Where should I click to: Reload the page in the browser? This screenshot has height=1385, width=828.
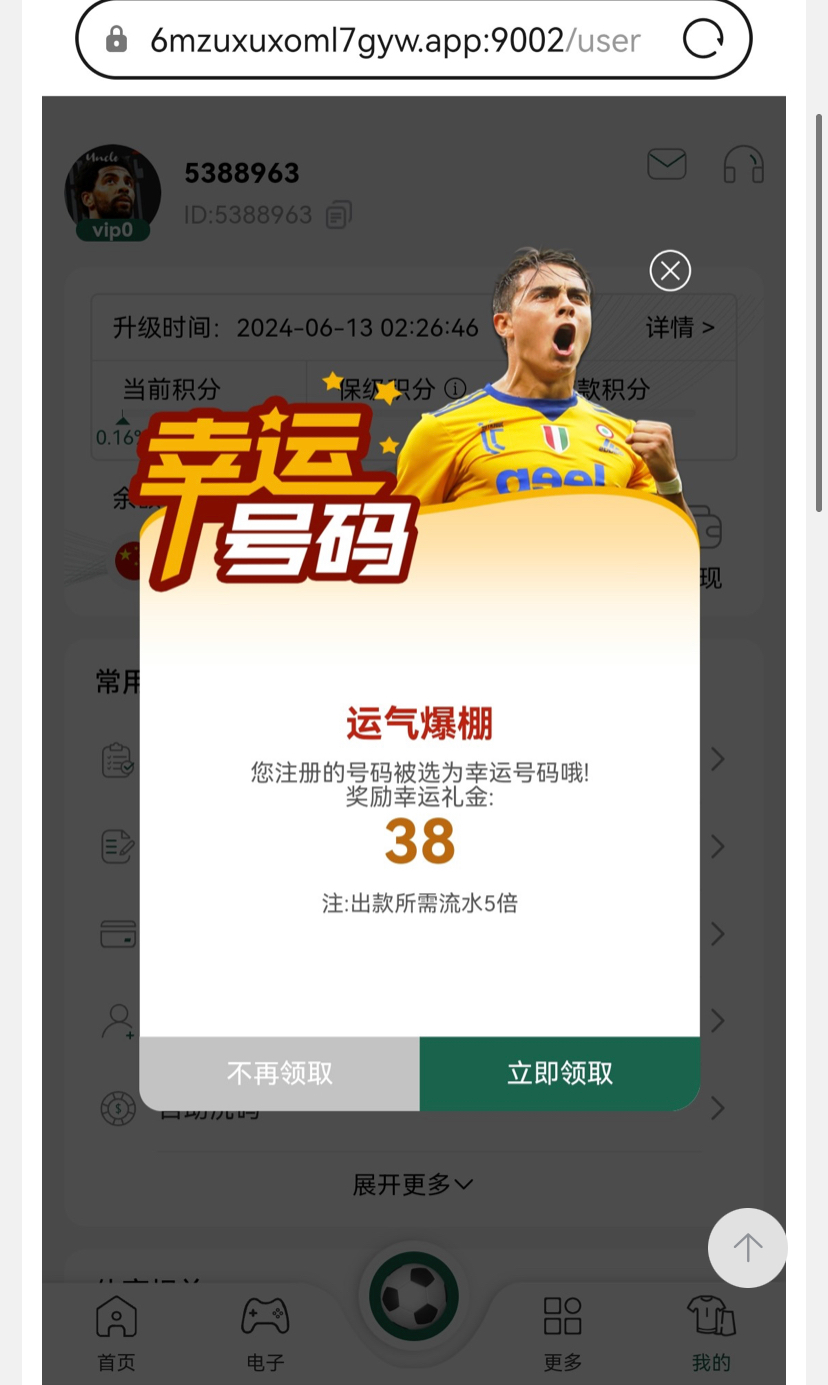[703, 40]
